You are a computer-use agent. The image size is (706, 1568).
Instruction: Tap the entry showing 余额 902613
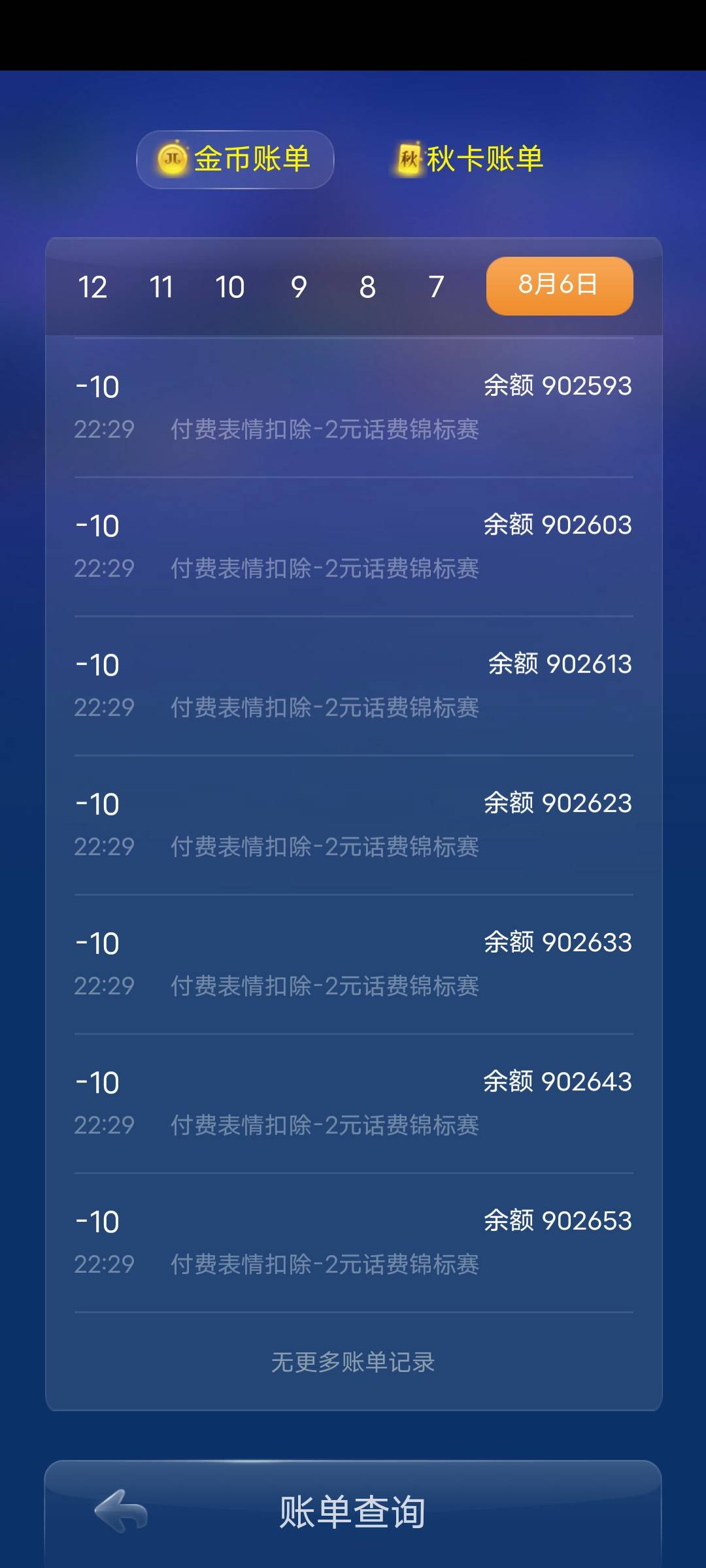pyautogui.click(x=353, y=683)
